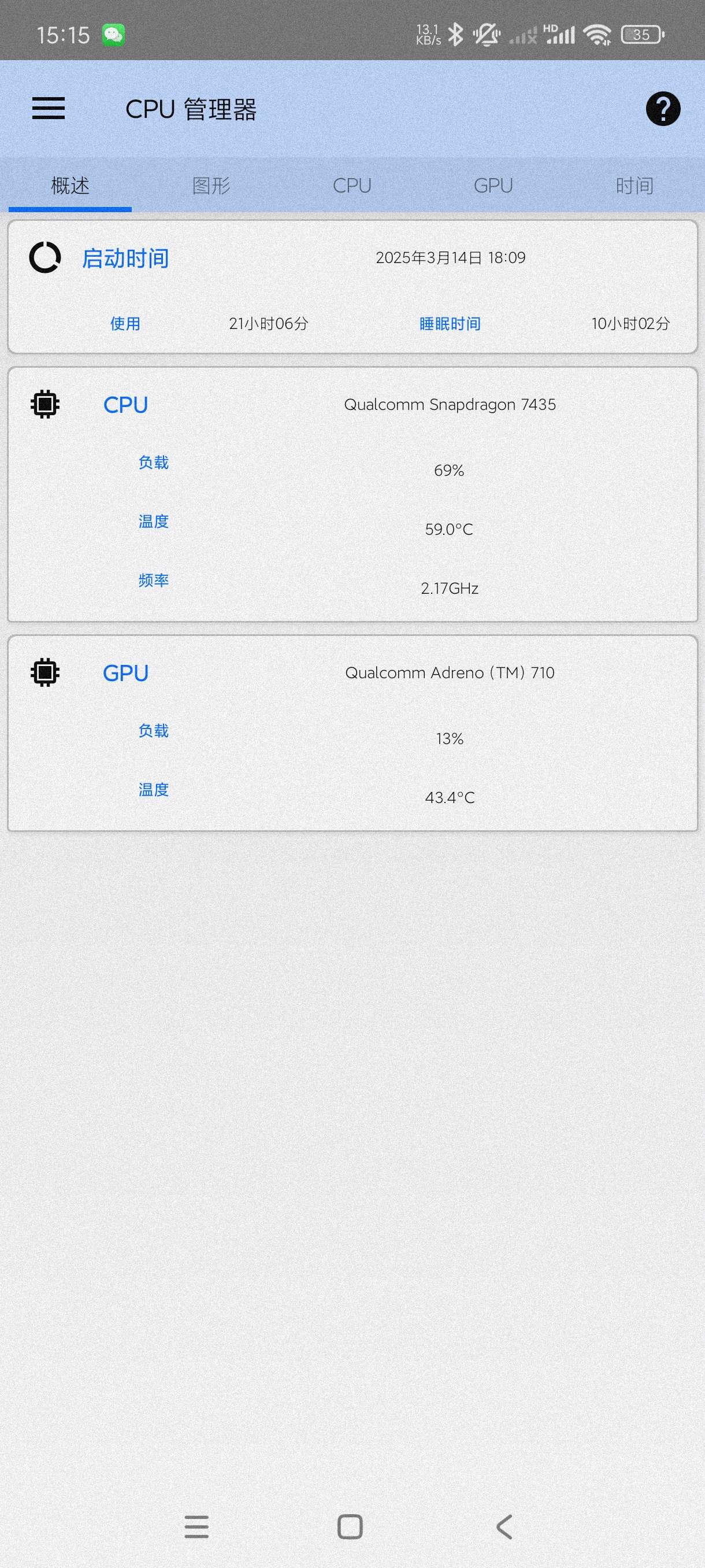This screenshot has height=1568, width=705.
Task: Open the hamburger drawer menu
Action: click(48, 108)
